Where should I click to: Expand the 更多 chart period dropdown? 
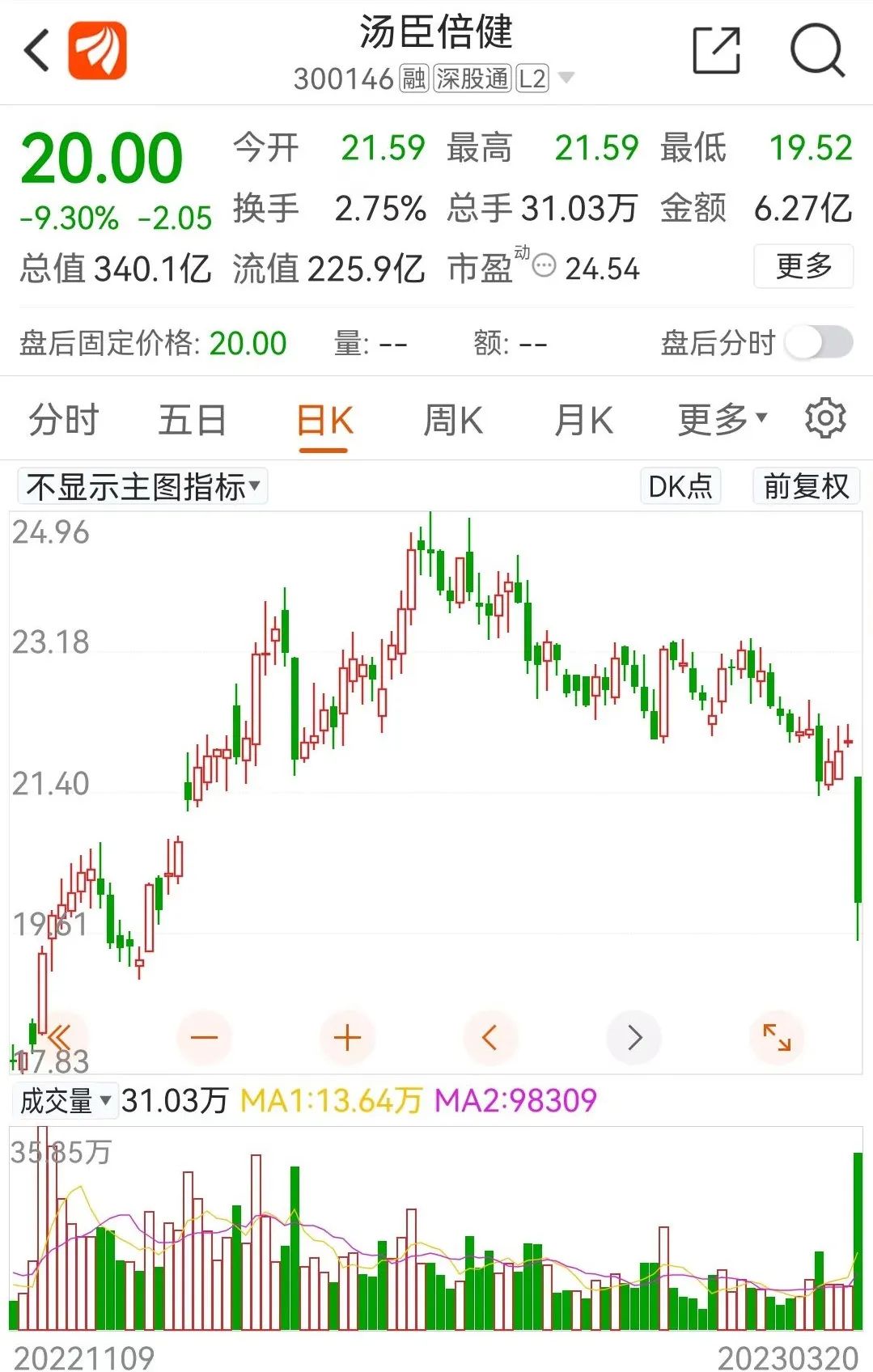click(722, 419)
